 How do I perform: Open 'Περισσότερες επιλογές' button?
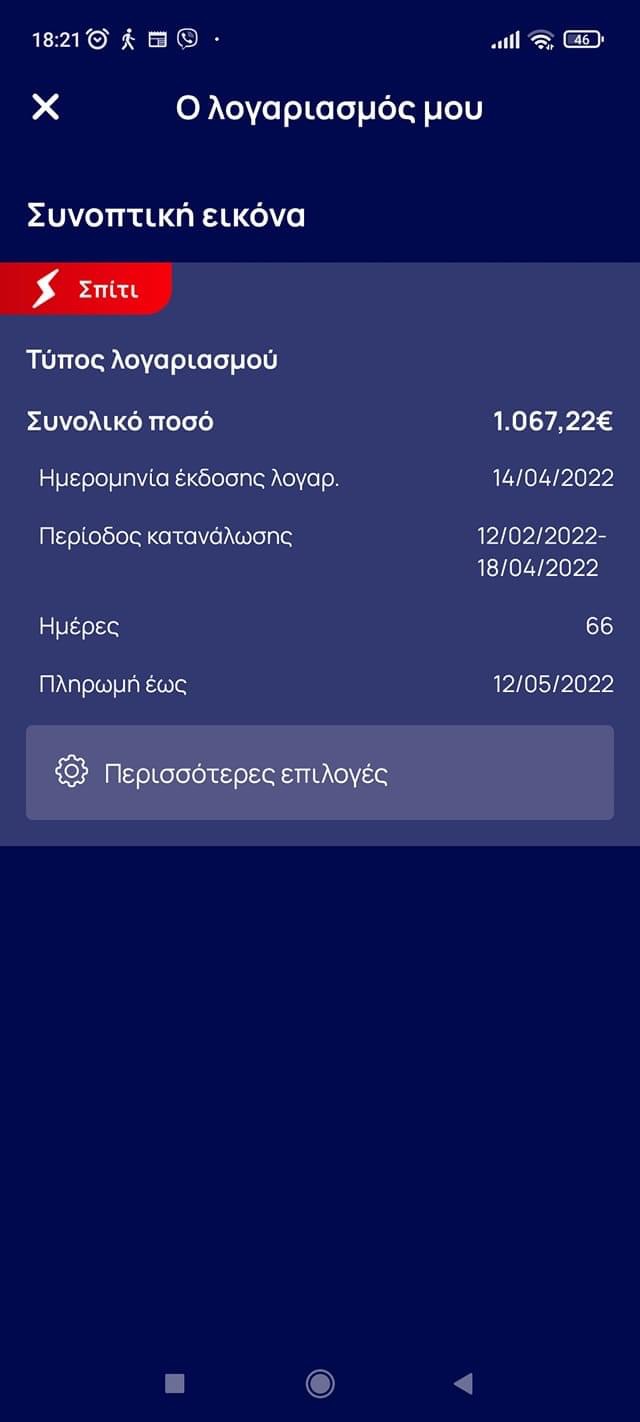(x=319, y=773)
